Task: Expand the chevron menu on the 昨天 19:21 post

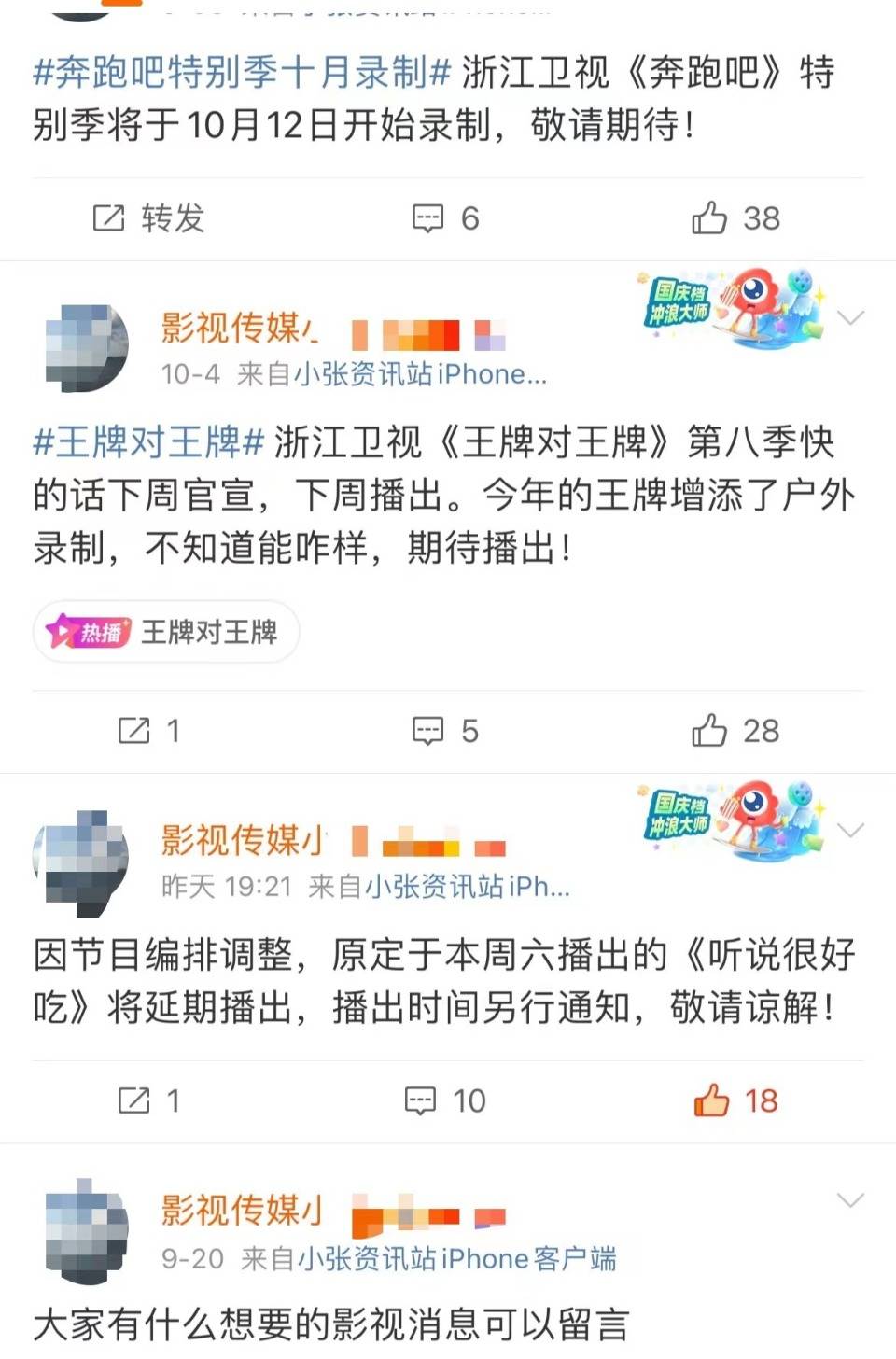Action: (850, 830)
